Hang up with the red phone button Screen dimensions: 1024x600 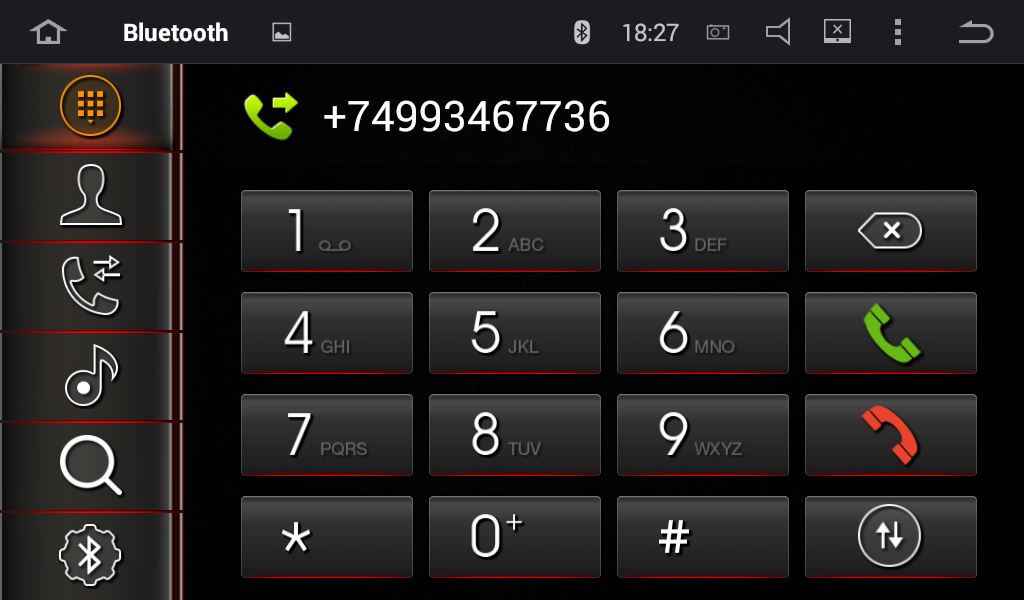890,435
